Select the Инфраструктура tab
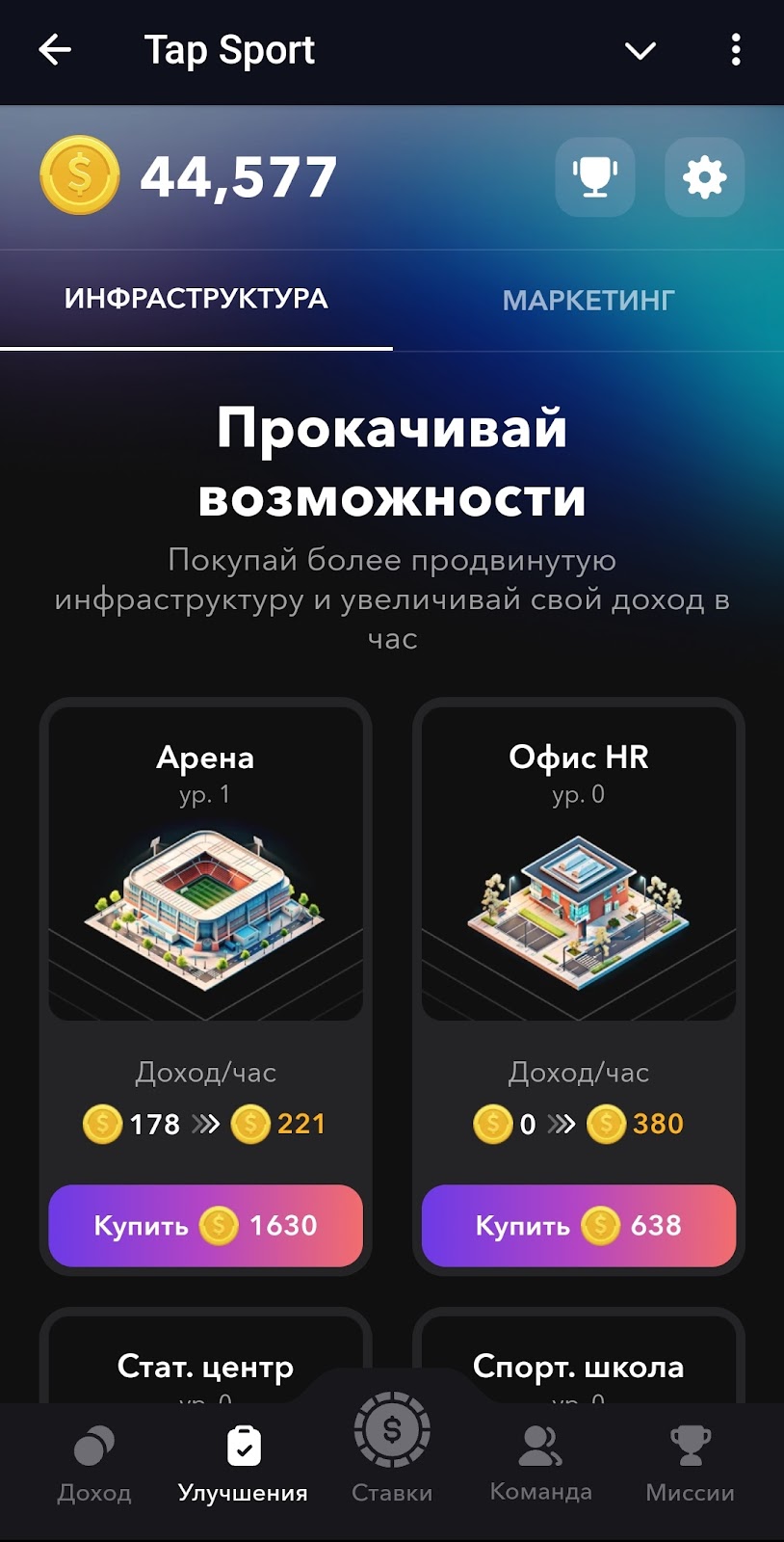Screen dimensions: 784x1542 coord(196,299)
